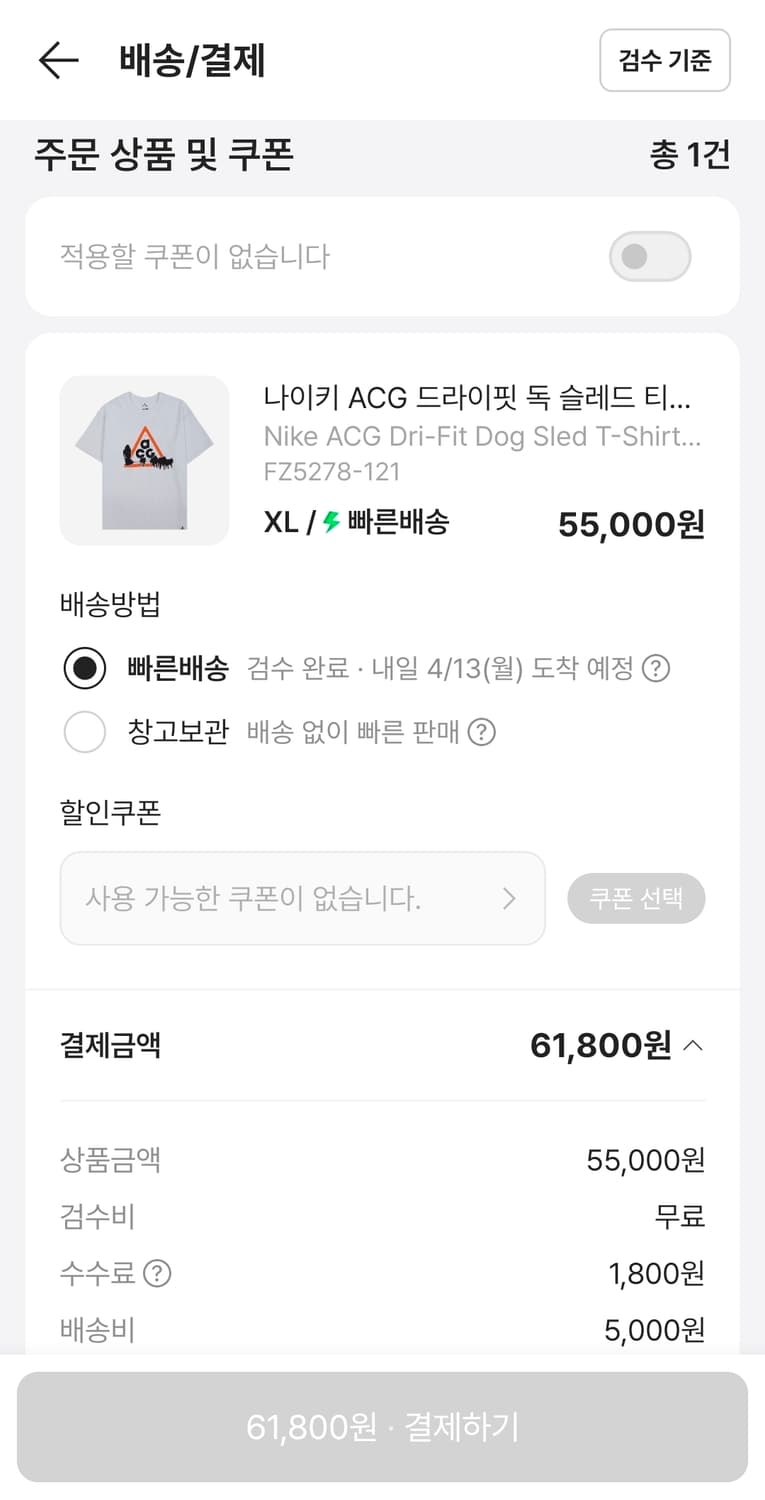Expand the coupon selection field
Image resolution: width=765 pixels, height=1500 pixels.
point(636,898)
